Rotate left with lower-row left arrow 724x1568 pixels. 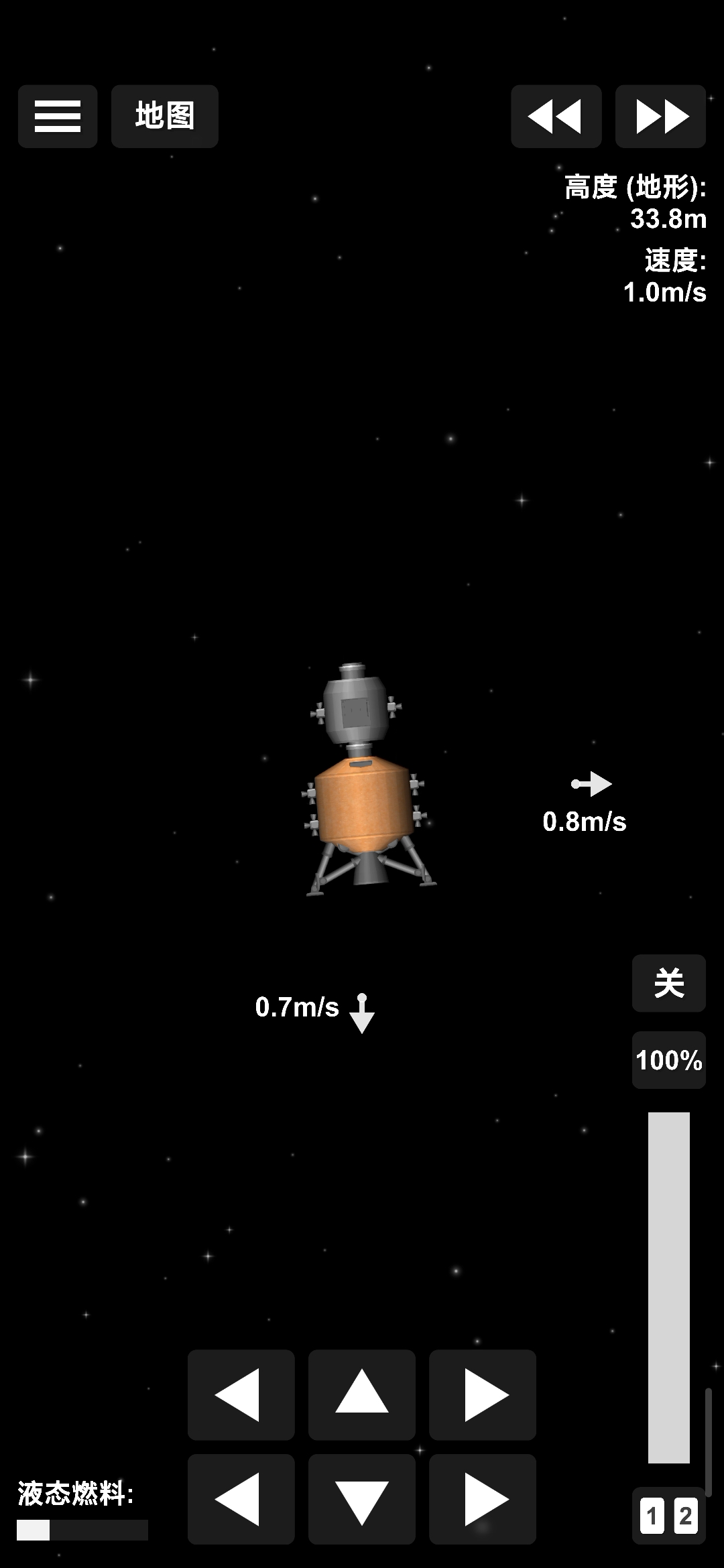point(241,1499)
